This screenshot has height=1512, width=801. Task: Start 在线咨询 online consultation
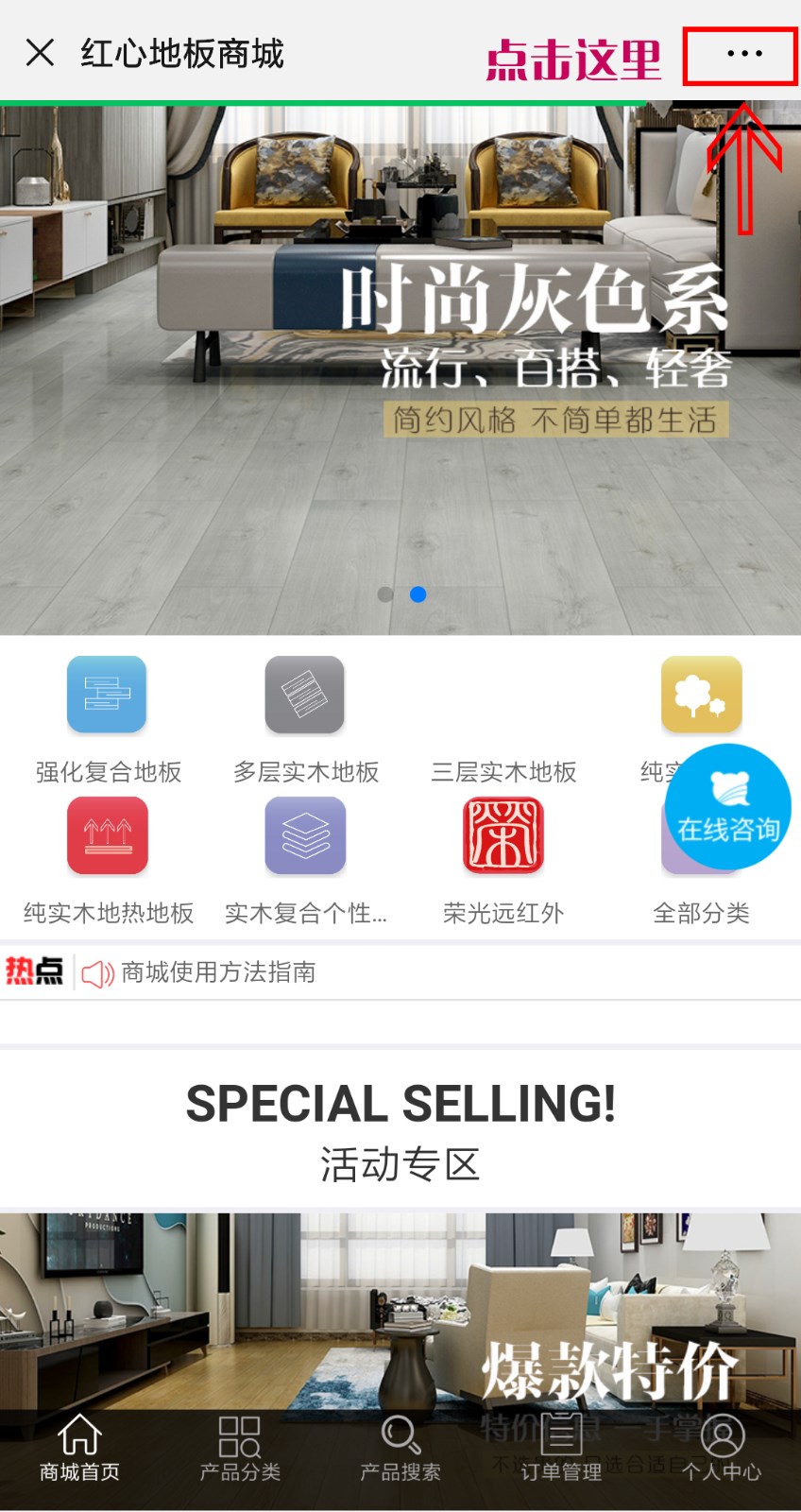727,806
